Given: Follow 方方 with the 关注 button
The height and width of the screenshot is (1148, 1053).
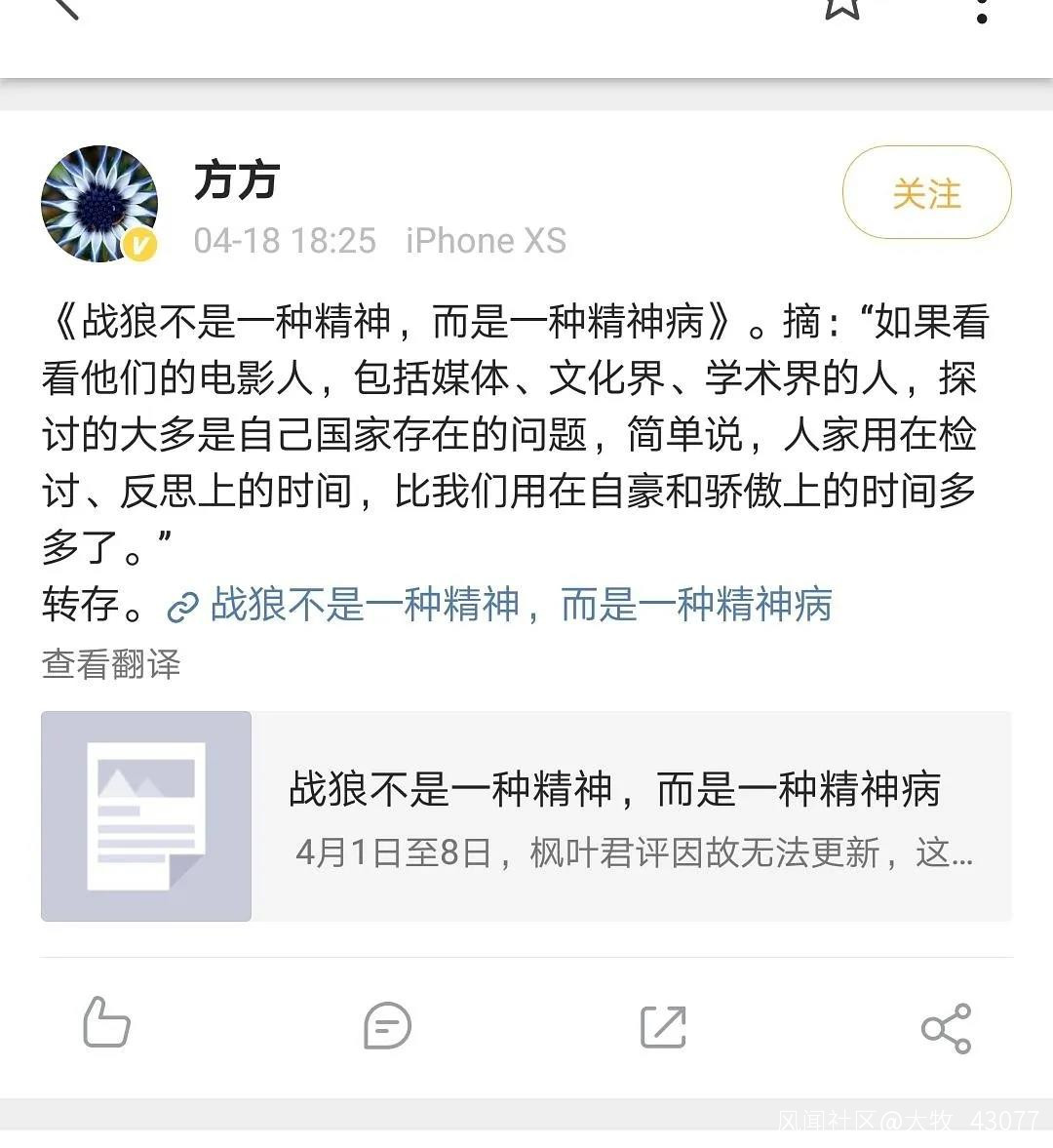Looking at the screenshot, I should pos(926,193).
